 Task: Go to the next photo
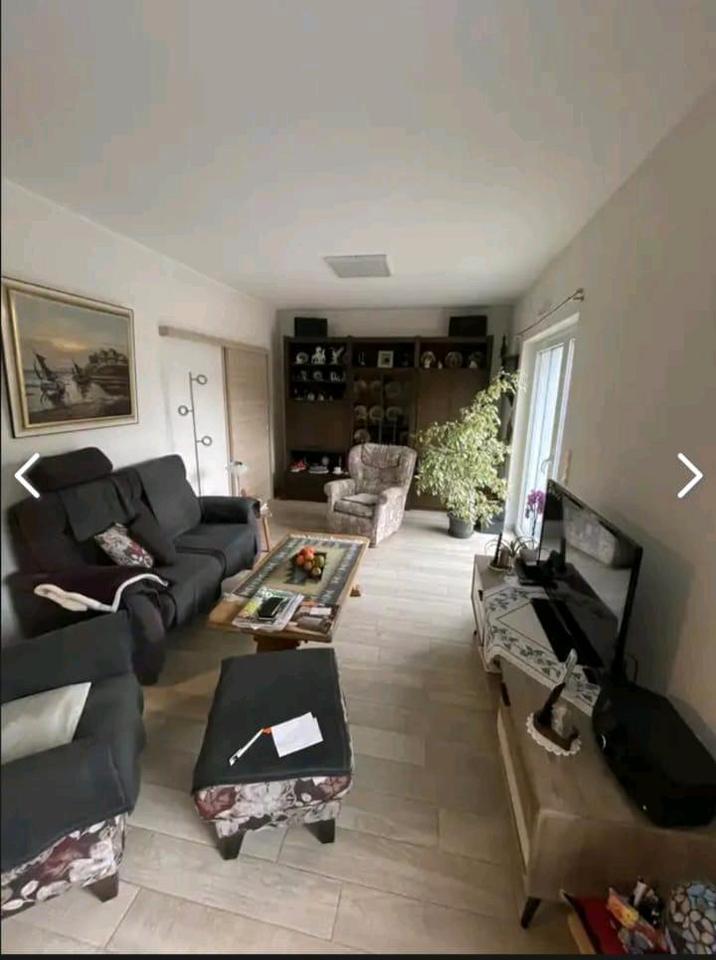point(689,475)
